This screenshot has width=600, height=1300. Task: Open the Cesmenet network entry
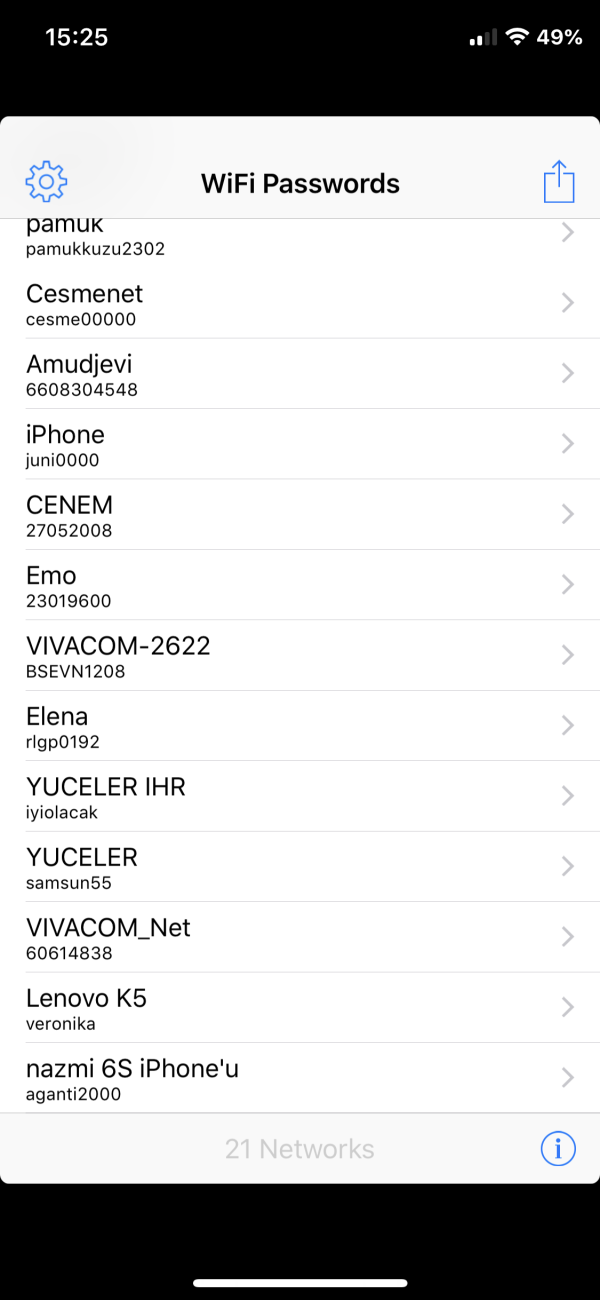tap(300, 304)
